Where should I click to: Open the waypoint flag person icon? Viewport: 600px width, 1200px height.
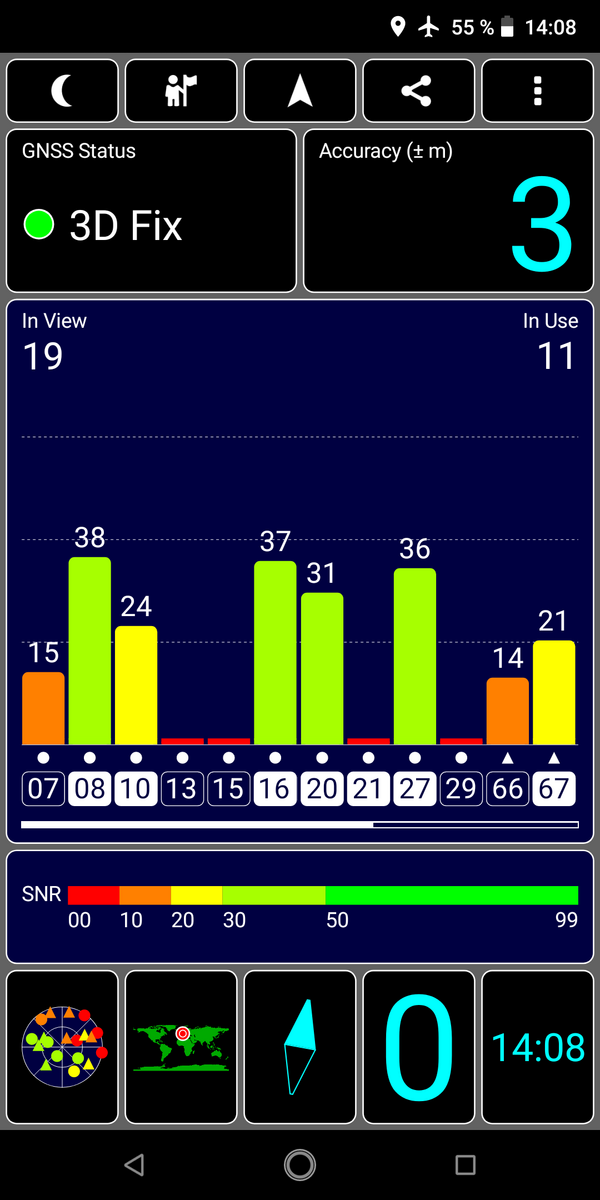point(181,91)
